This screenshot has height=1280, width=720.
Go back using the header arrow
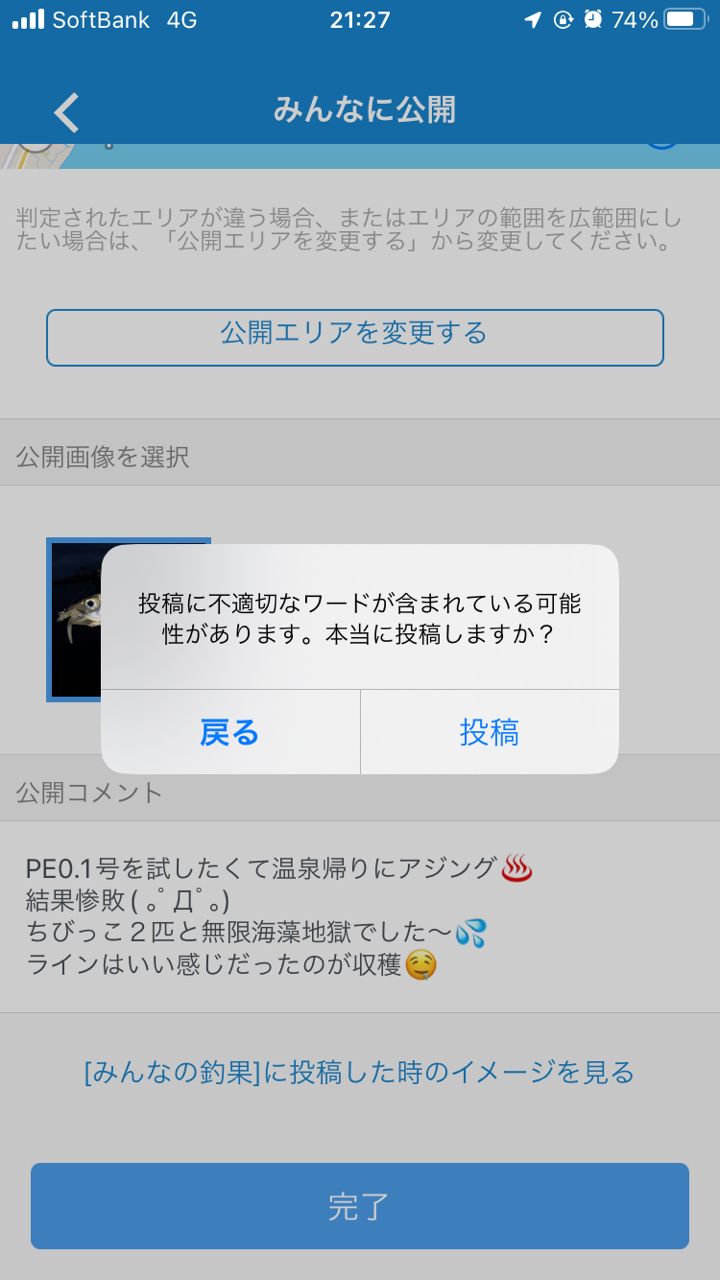pyautogui.click(x=66, y=112)
